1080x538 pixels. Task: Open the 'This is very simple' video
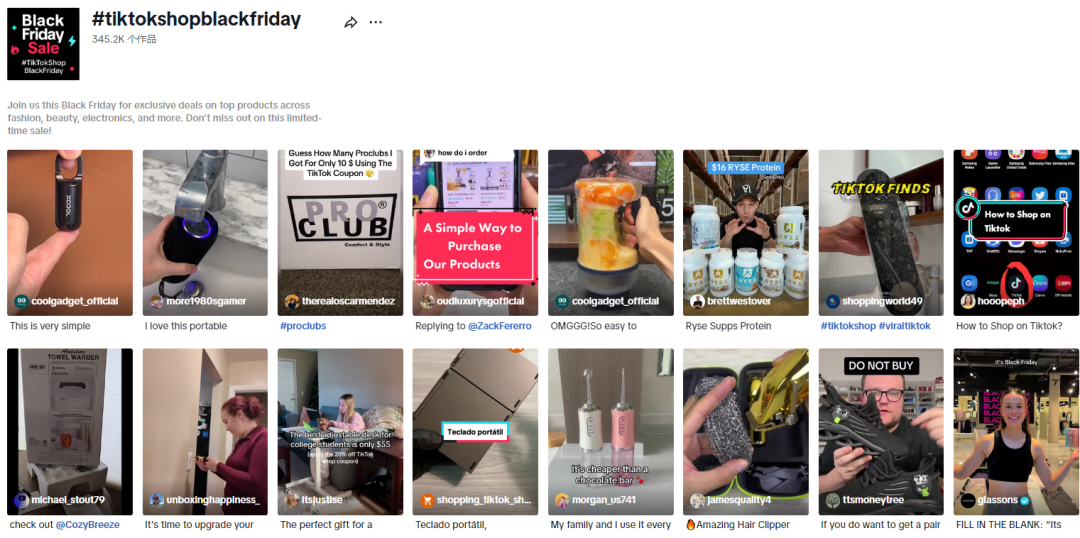[70, 232]
